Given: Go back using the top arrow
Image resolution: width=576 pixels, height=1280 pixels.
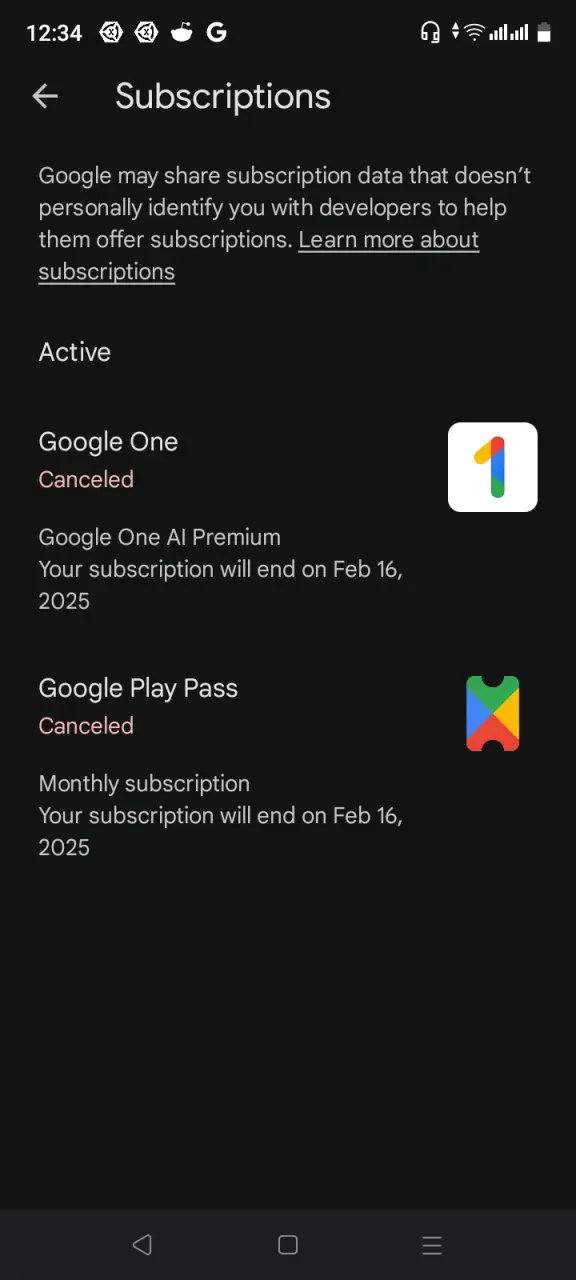Looking at the screenshot, I should pos(45,96).
